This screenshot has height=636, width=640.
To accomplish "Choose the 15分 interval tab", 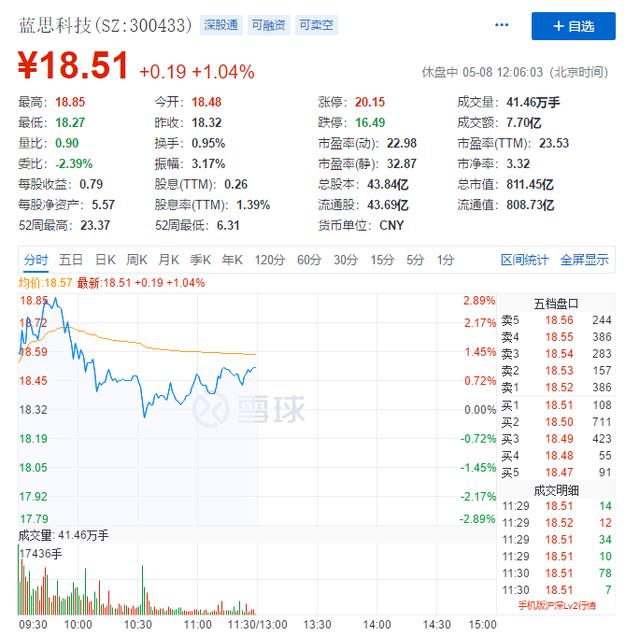I will click(382, 260).
